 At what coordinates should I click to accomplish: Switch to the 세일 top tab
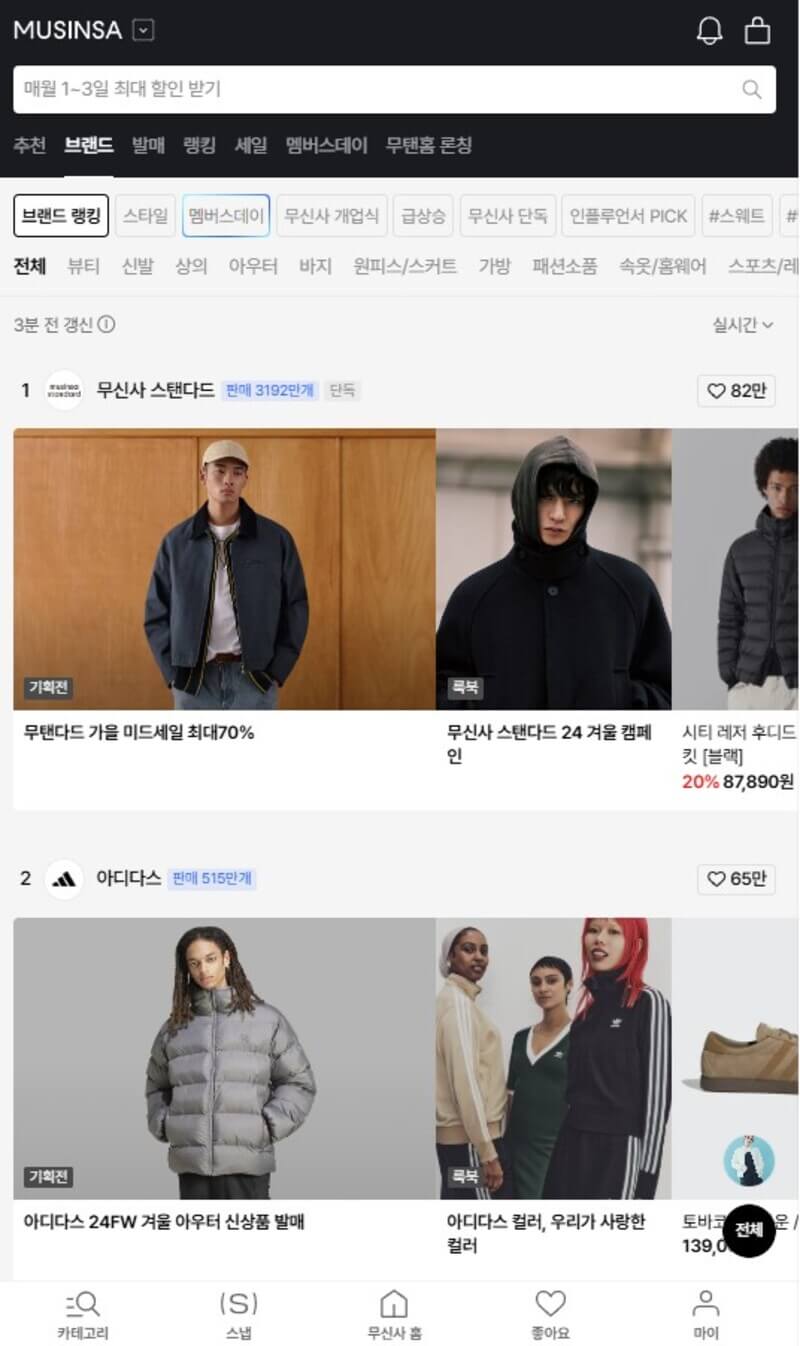pos(251,145)
